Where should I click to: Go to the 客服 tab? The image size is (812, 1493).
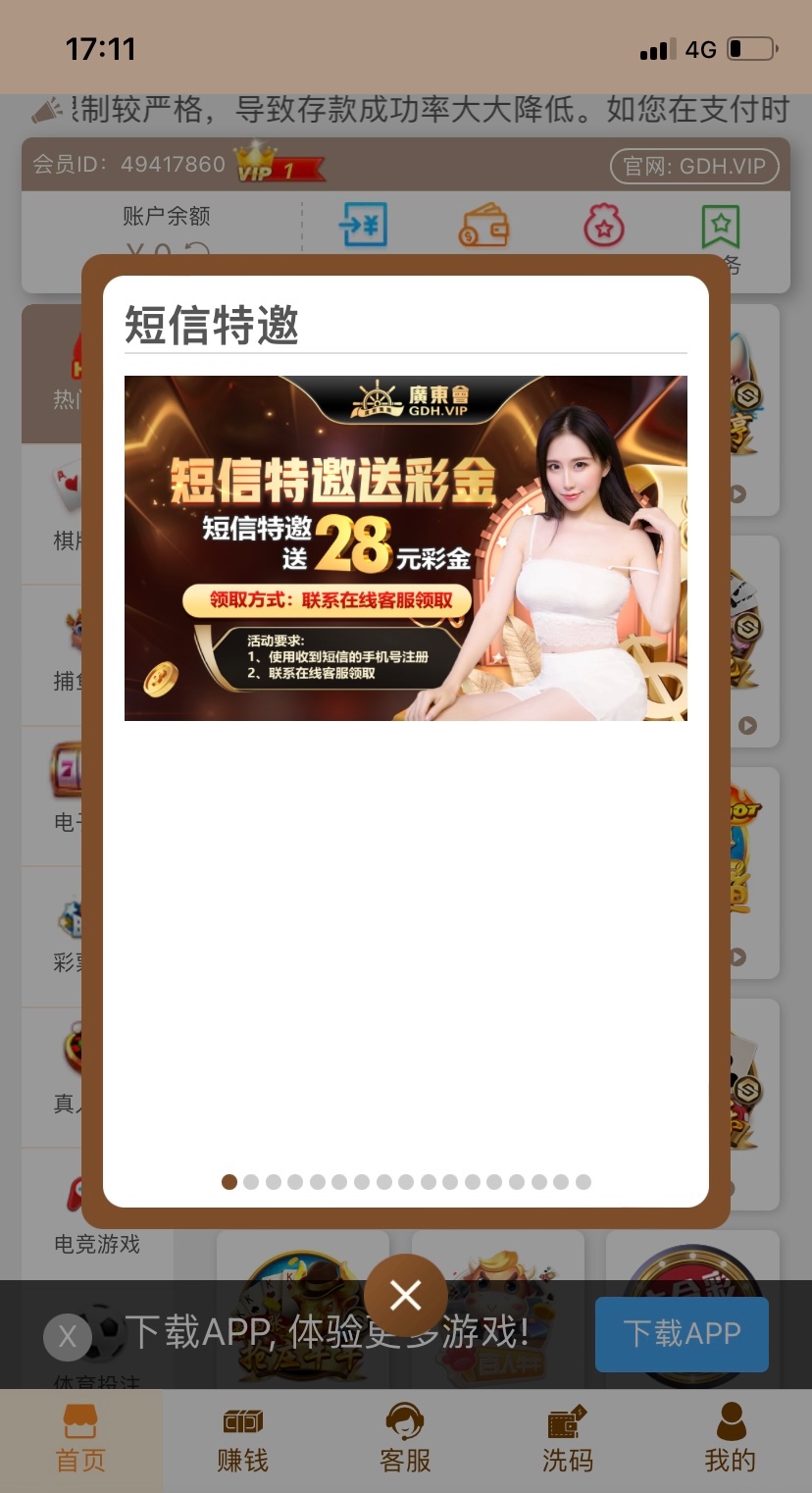tap(405, 1440)
